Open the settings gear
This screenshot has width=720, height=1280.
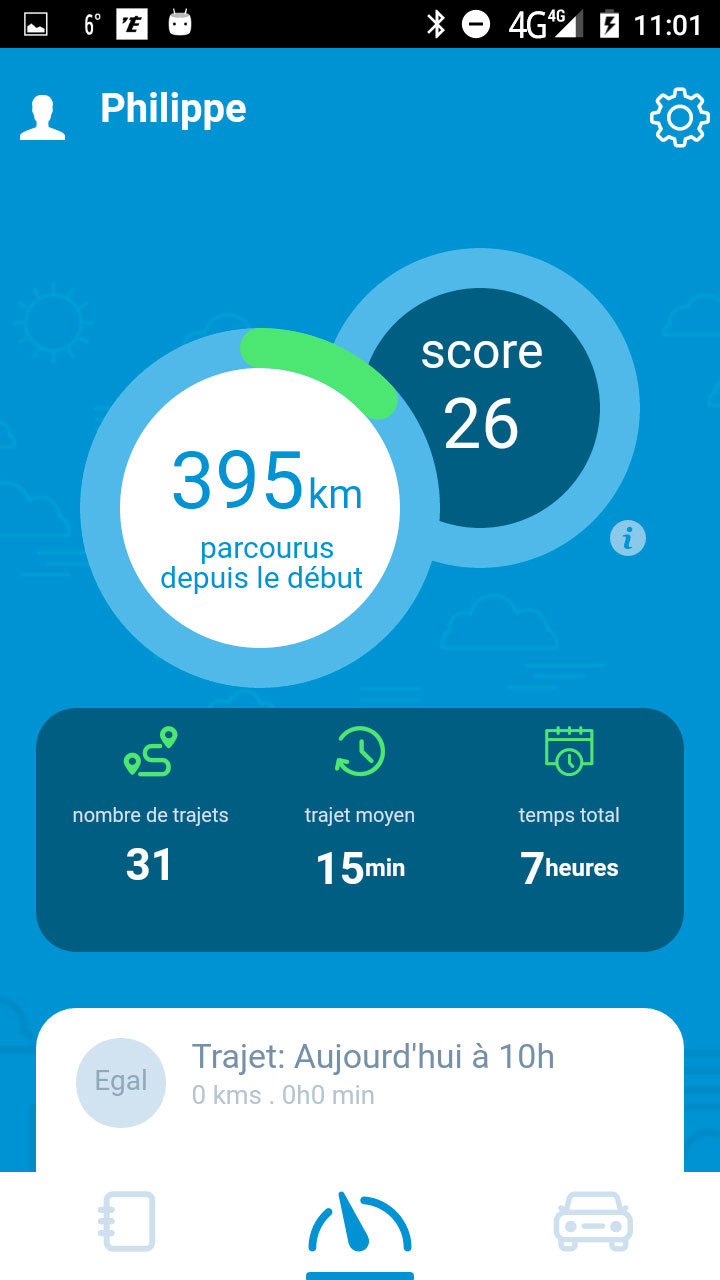[679, 119]
